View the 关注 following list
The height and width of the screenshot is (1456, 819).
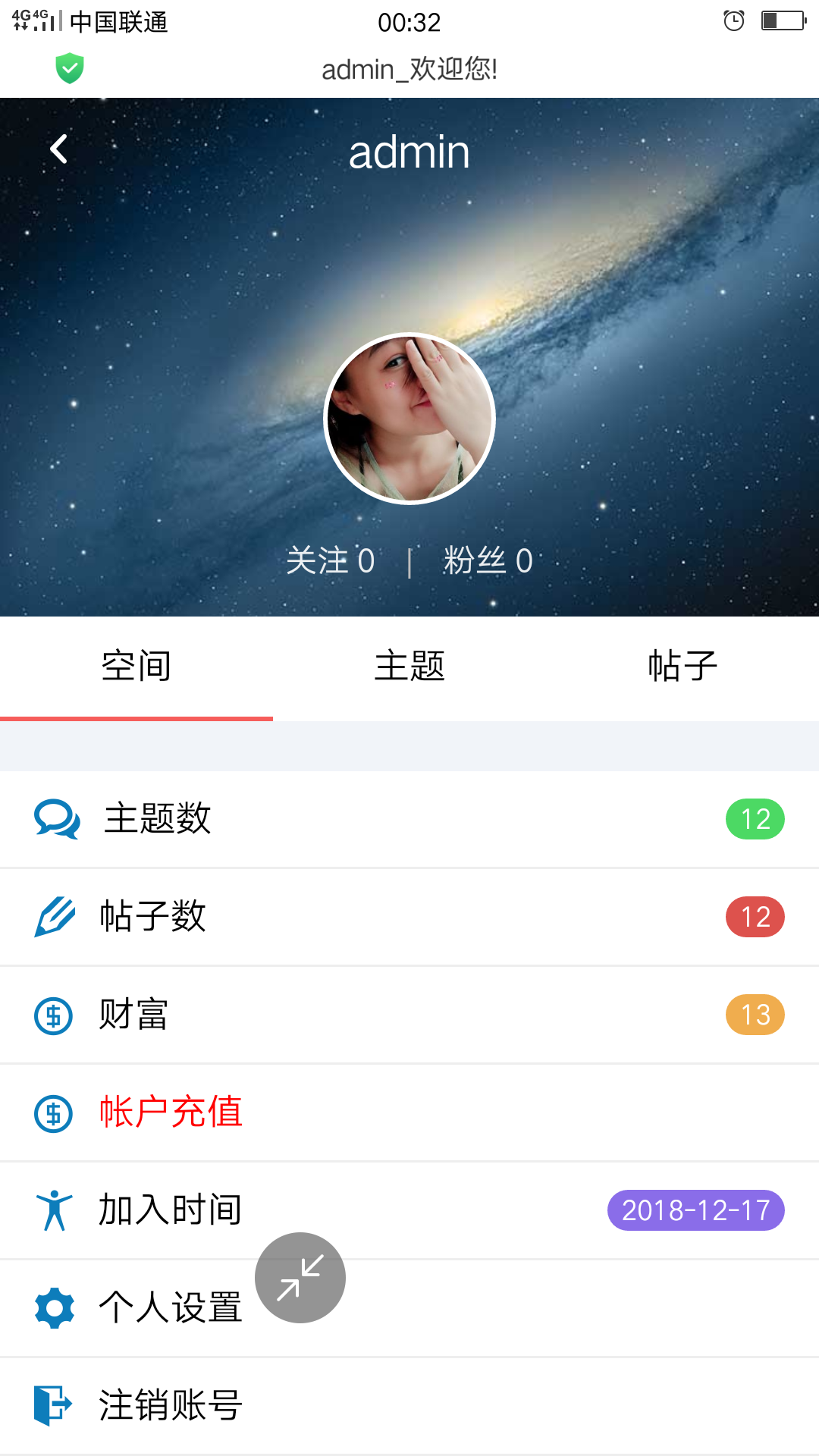click(331, 561)
